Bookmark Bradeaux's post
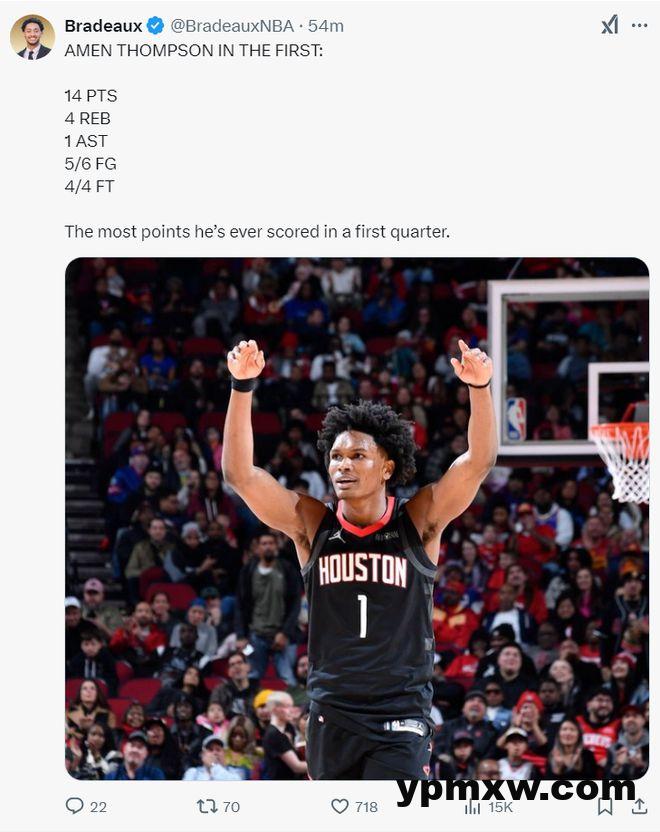Image resolution: width=660 pixels, height=832 pixels. [605, 806]
